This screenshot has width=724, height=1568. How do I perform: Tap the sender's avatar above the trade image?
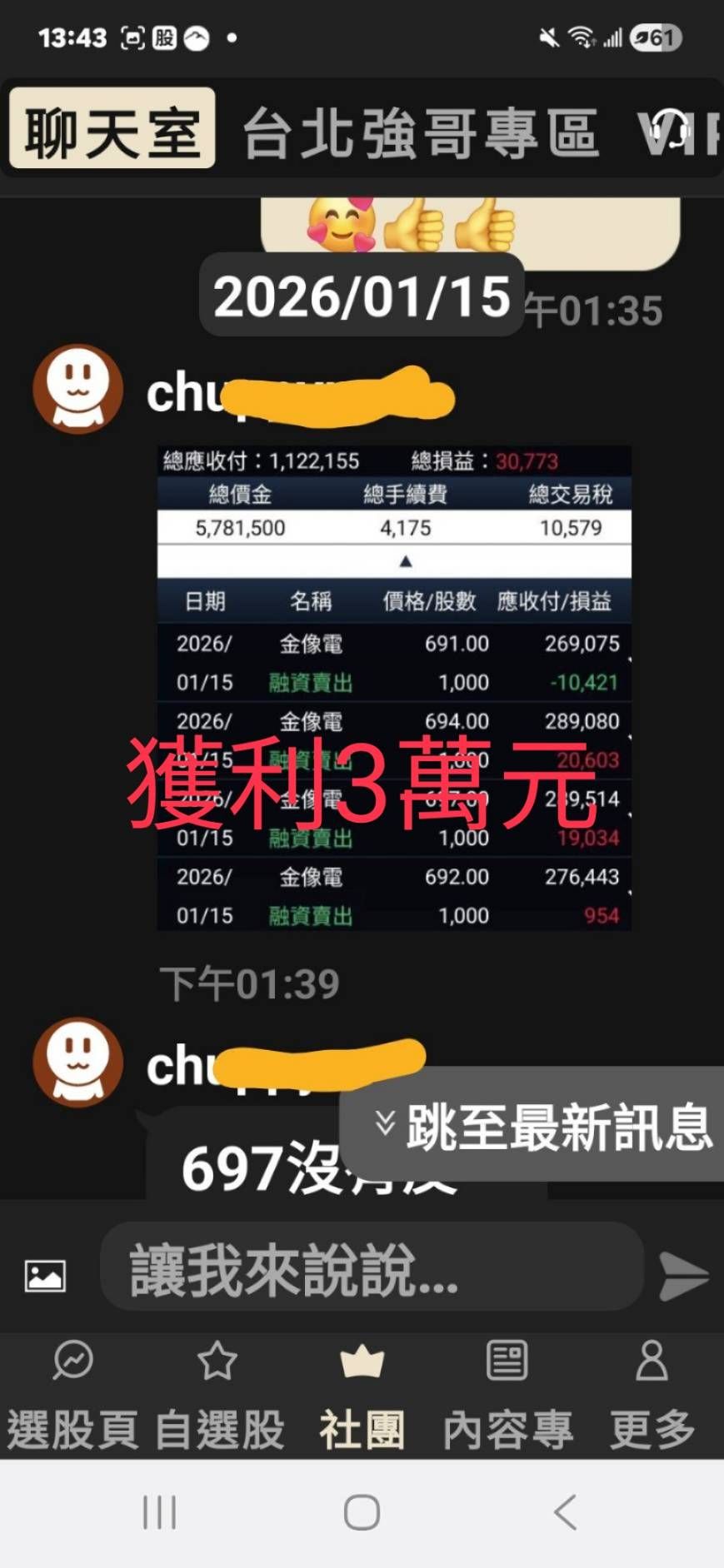click(x=78, y=390)
